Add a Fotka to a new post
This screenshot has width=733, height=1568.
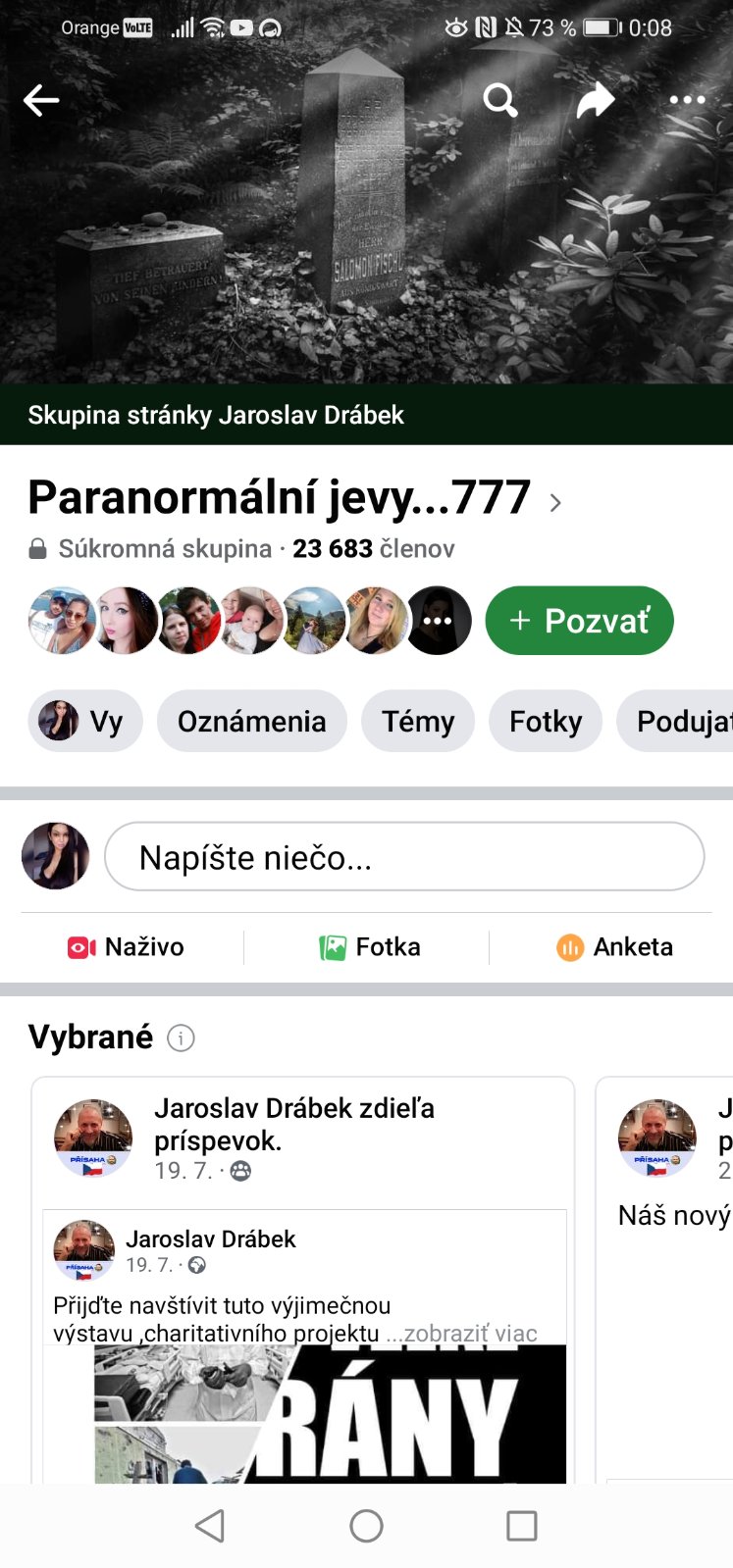click(370, 947)
